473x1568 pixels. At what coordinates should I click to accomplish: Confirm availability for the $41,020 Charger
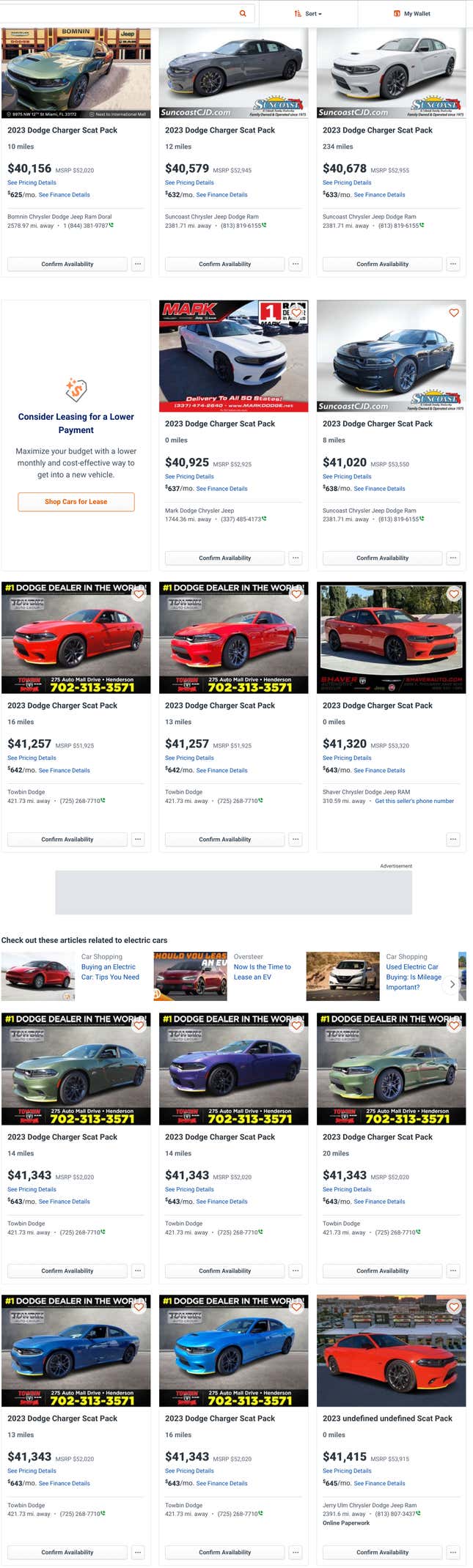click(383, 558)
